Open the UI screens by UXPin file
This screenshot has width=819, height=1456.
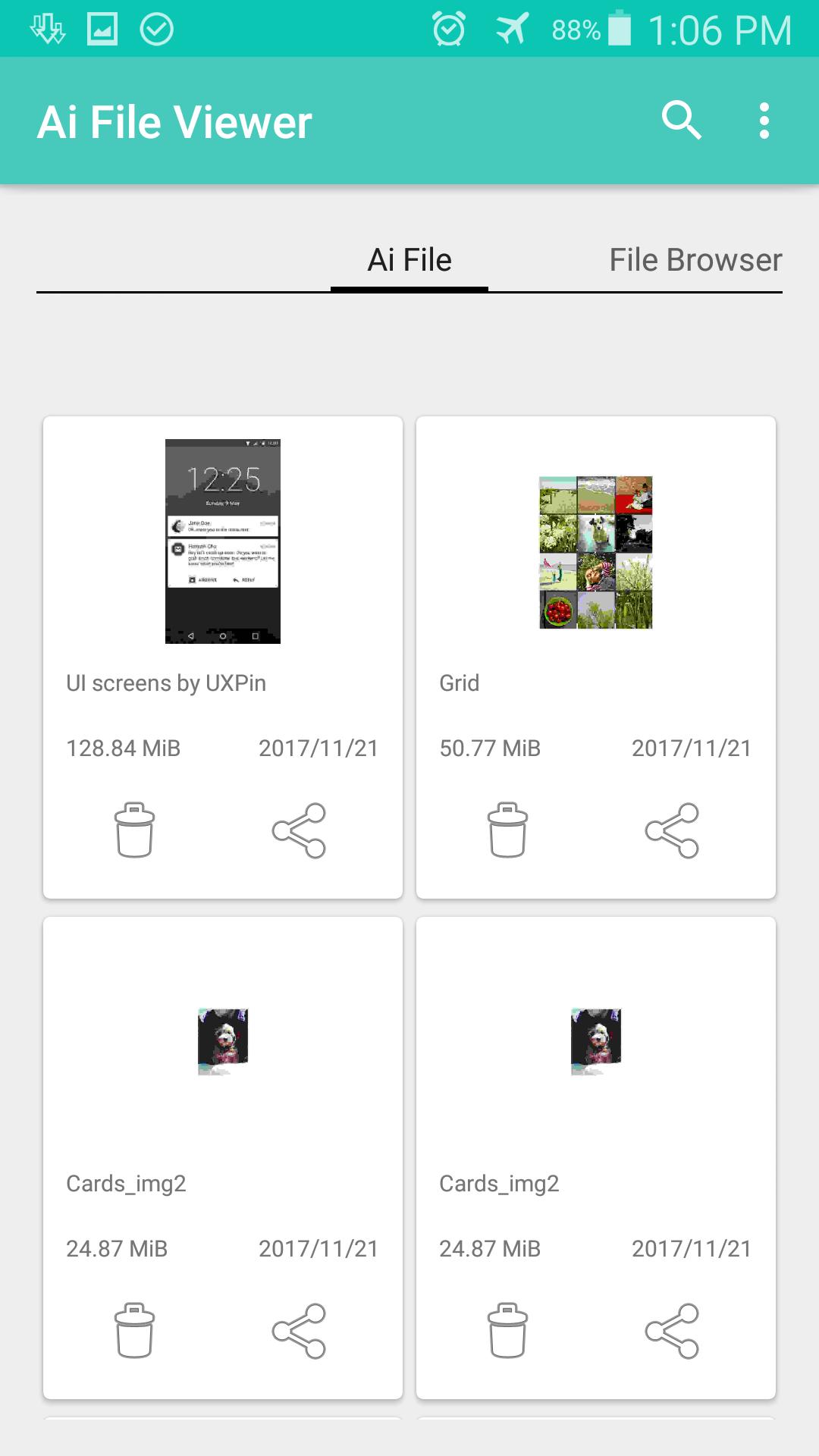click(x=223, y=541)
